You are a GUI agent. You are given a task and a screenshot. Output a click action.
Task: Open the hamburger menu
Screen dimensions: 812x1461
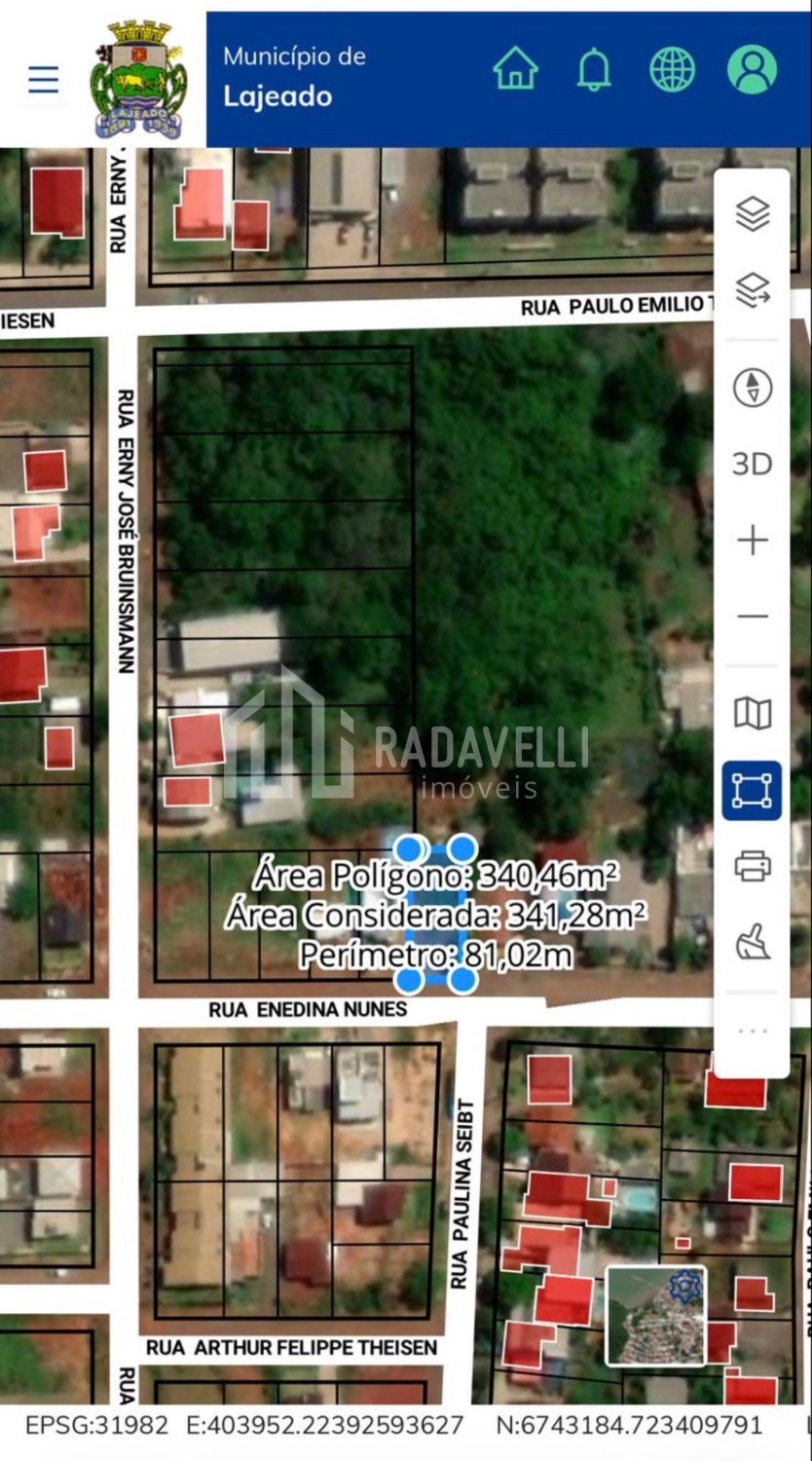click(44, 79)
